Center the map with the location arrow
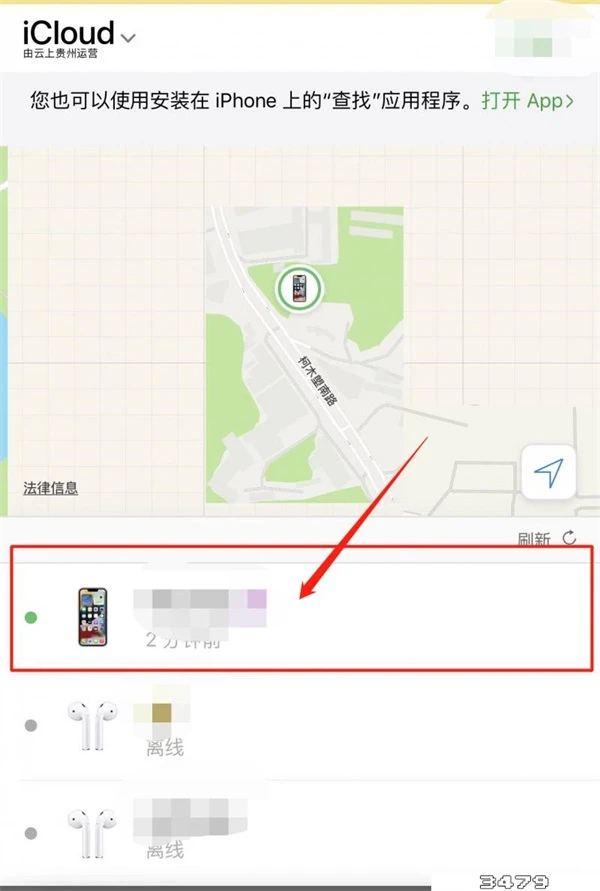The height and width of the screenshot is (891, 600). pyautogui.click(x=548, y=474)
